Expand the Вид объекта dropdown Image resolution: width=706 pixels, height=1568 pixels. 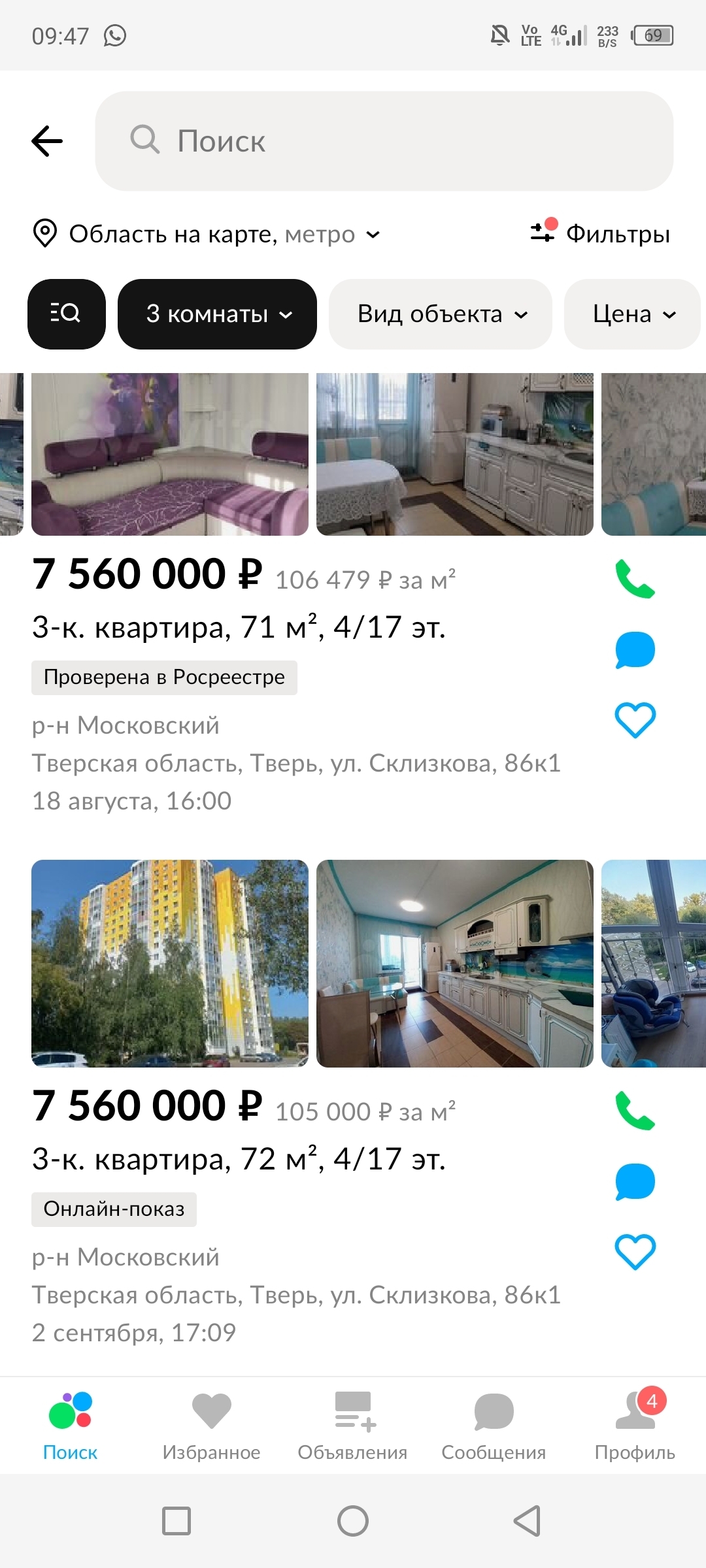pyautogui.click(x=441, y=314)
